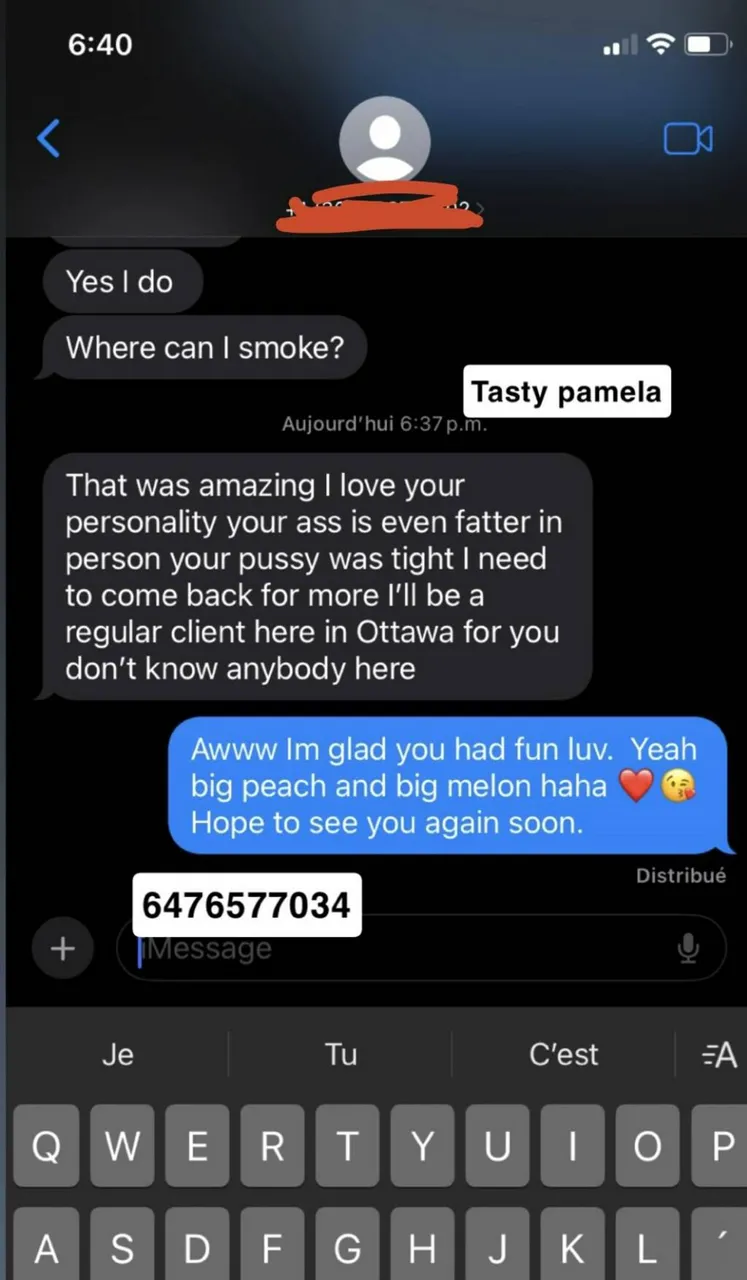Tap the blue reply message bubble
The width and height of the screenshot is (747, 1280).
pyautogui.click(x=451, y=785)
